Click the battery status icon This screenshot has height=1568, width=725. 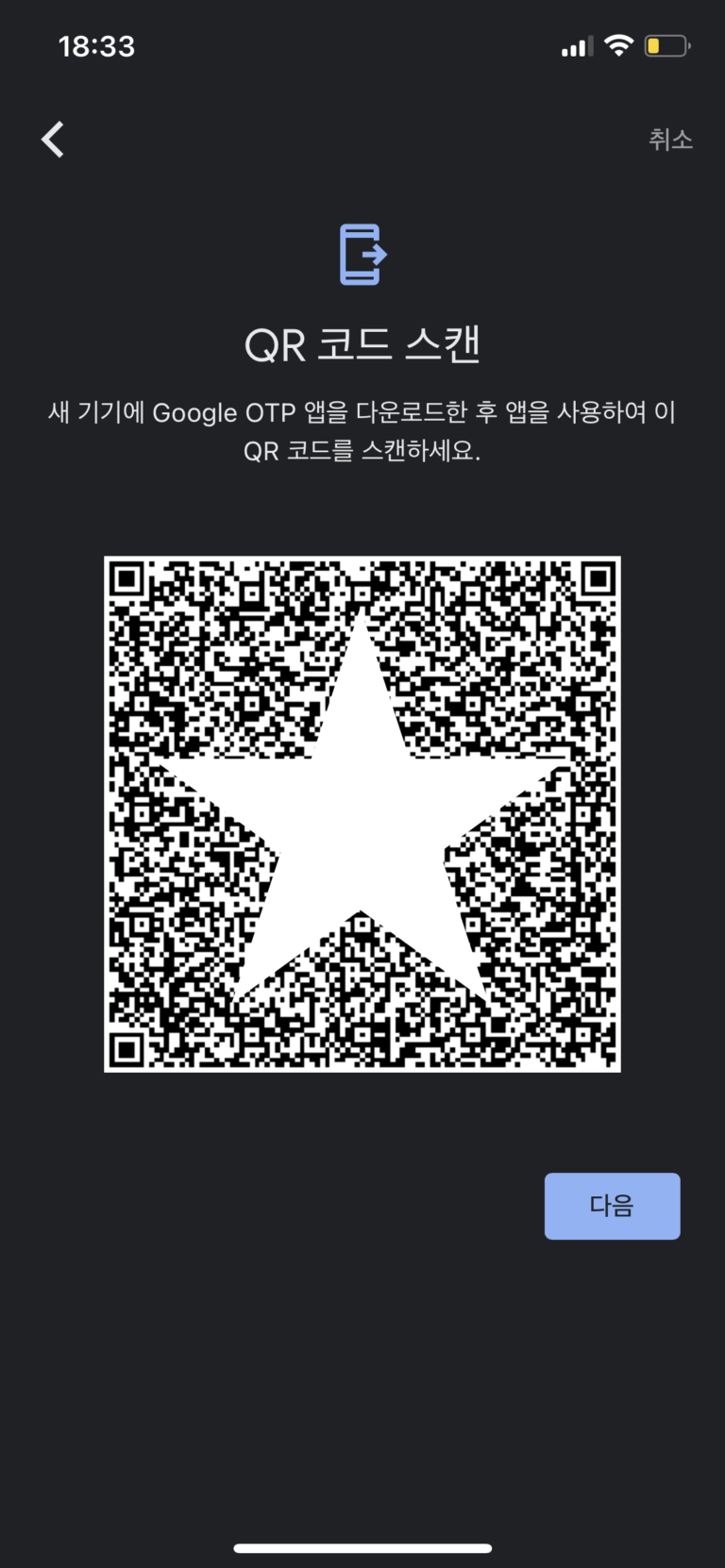[666, 44]
